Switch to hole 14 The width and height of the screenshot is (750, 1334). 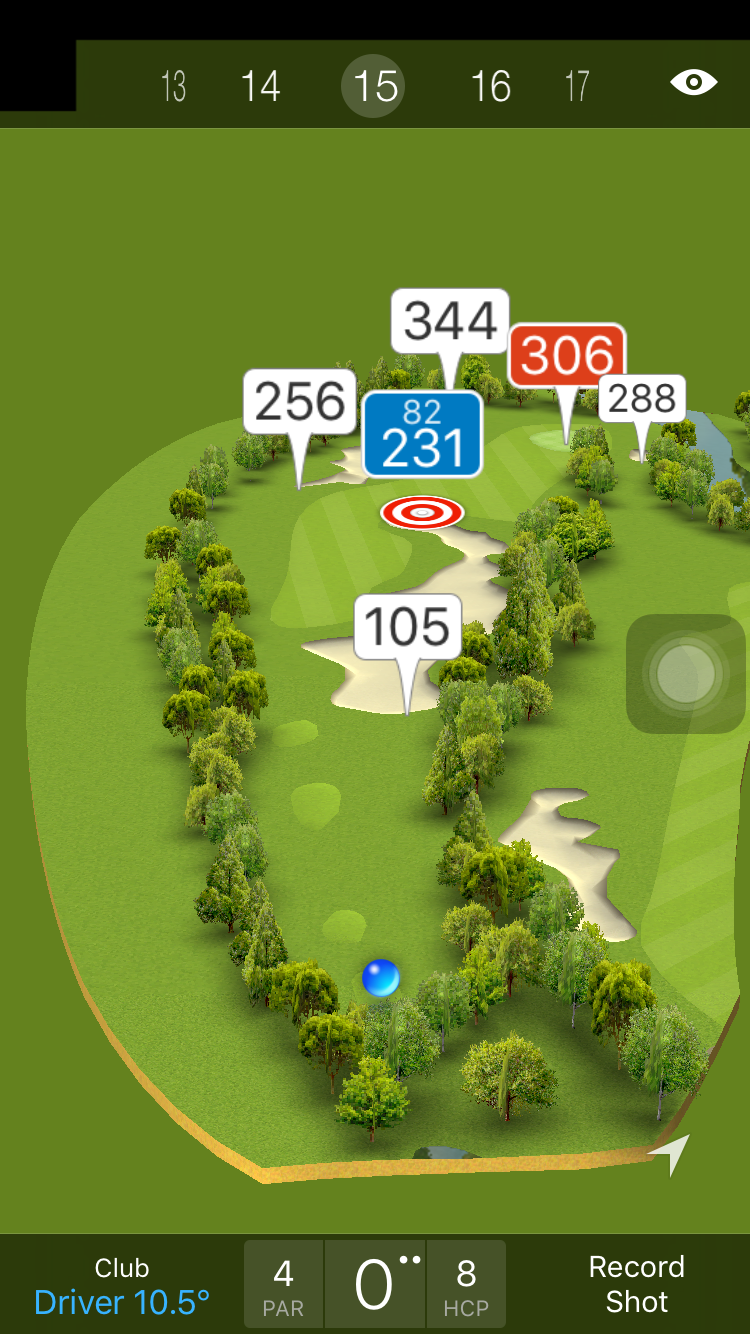(x=261, y=86)
